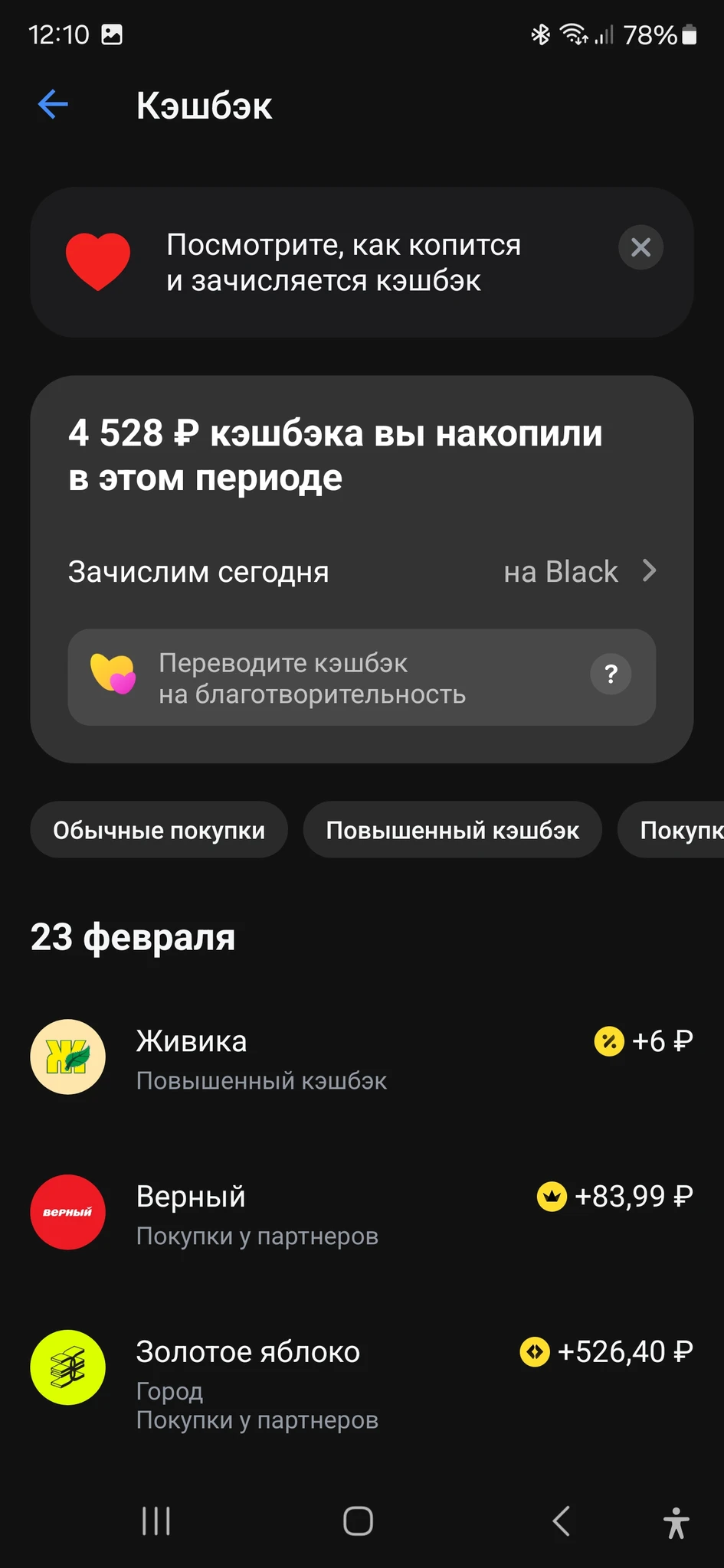Open the Живика cashback entry
This screenshot has height=1568, width=724.
point(362,1058)
